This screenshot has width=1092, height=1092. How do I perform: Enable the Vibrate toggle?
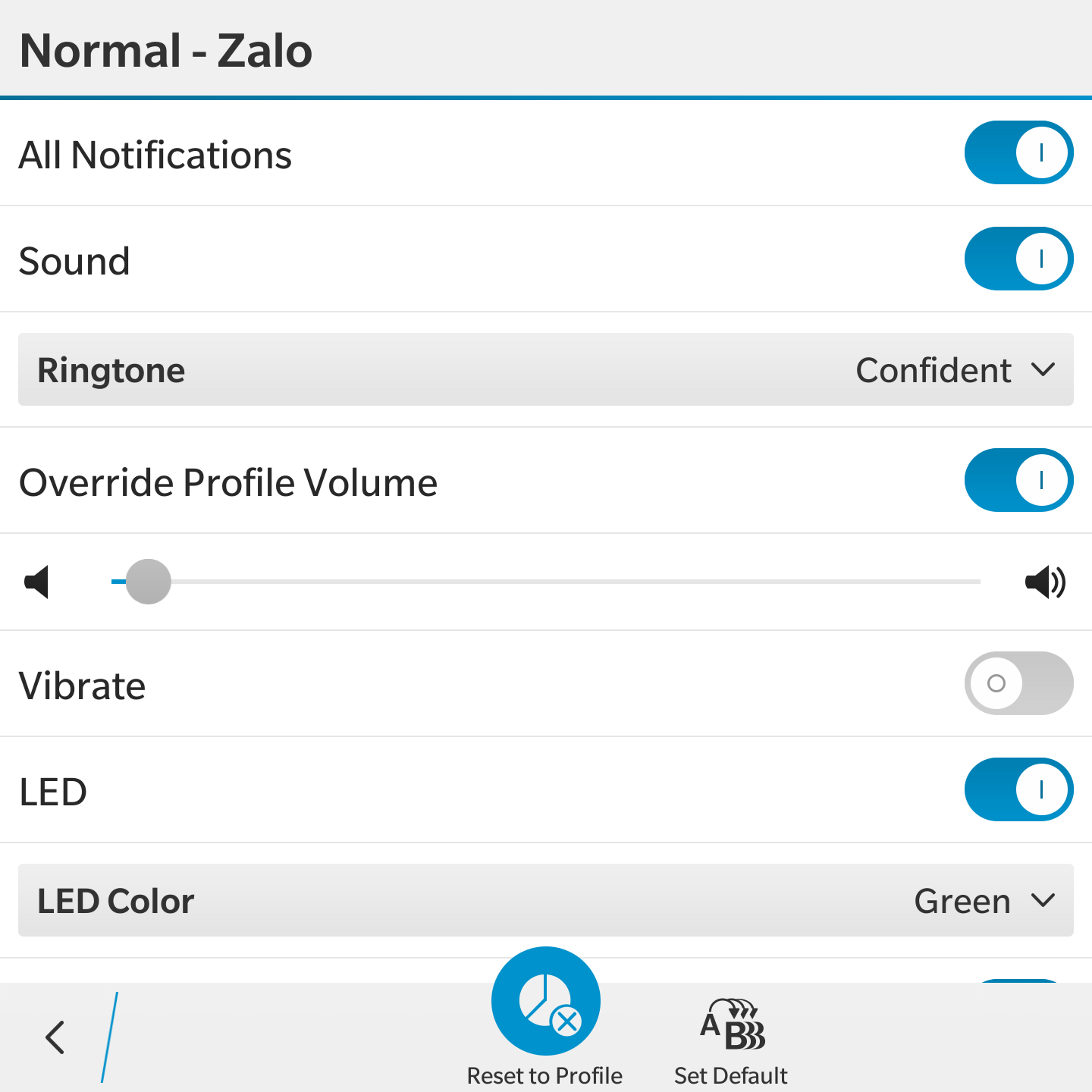[1018, 683]
